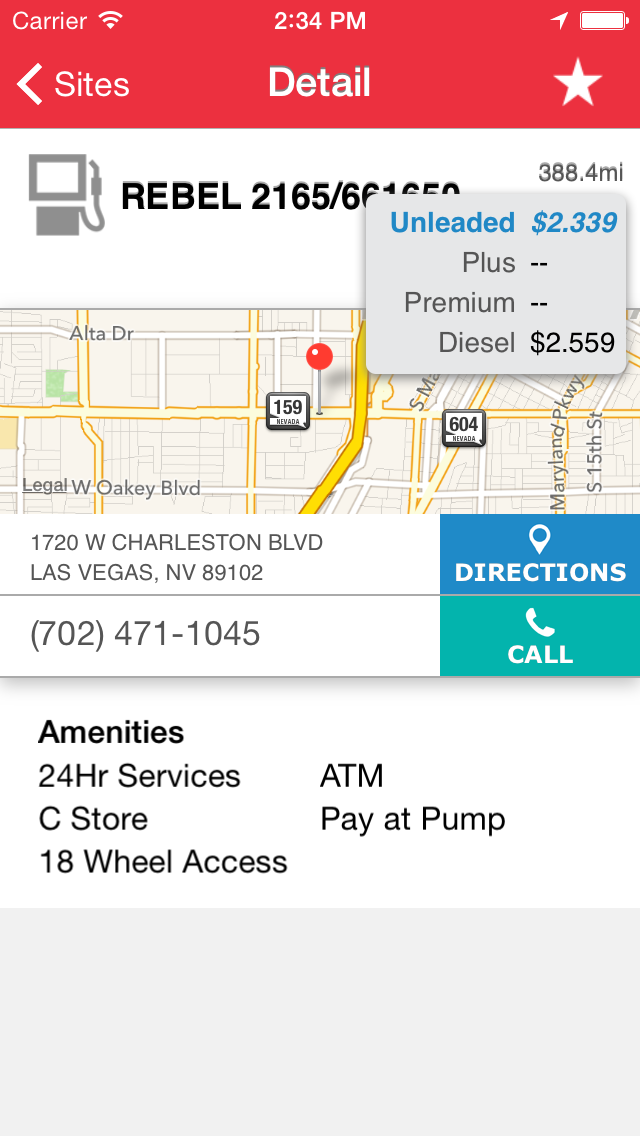Call the station phone number

540,637
